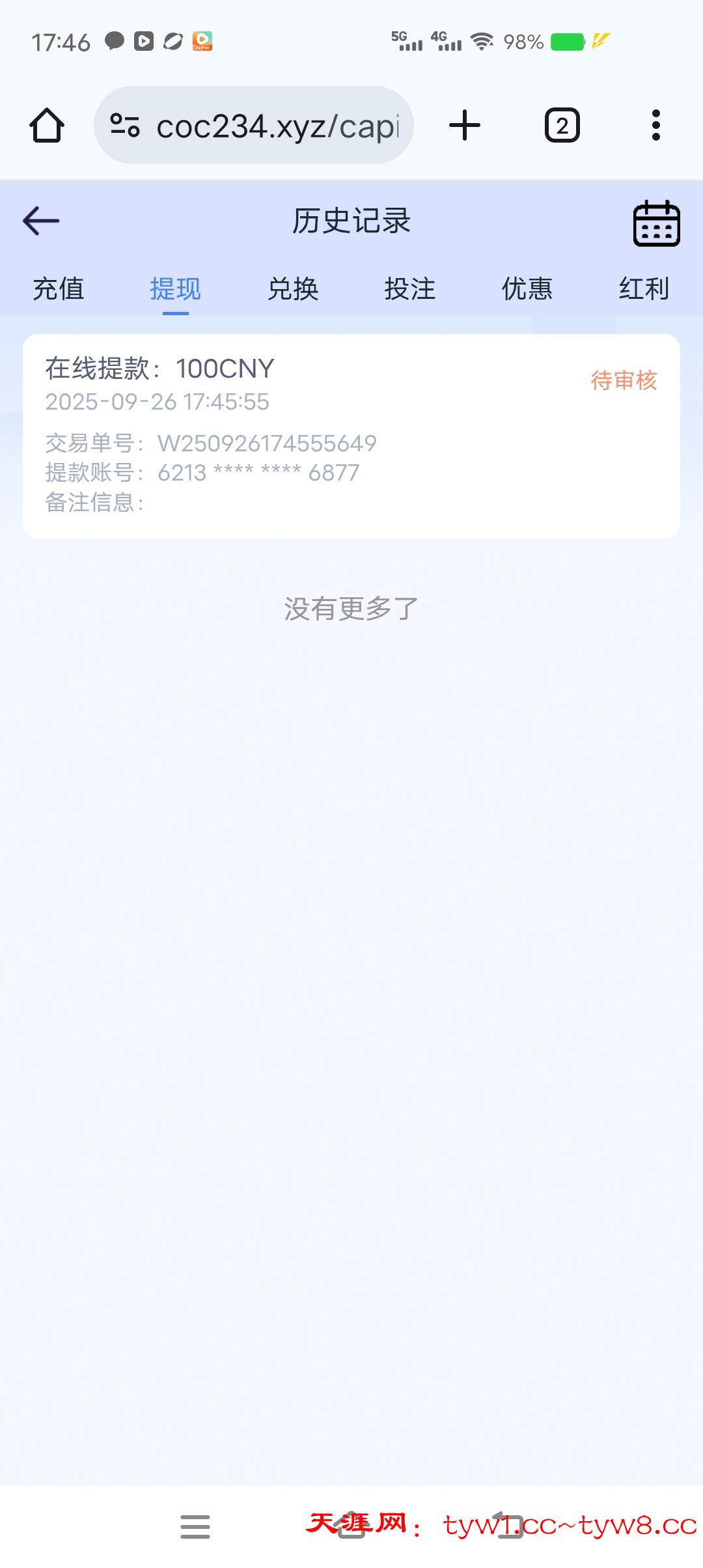Open the 红利 tab
703x1568 pixels.
644,288
